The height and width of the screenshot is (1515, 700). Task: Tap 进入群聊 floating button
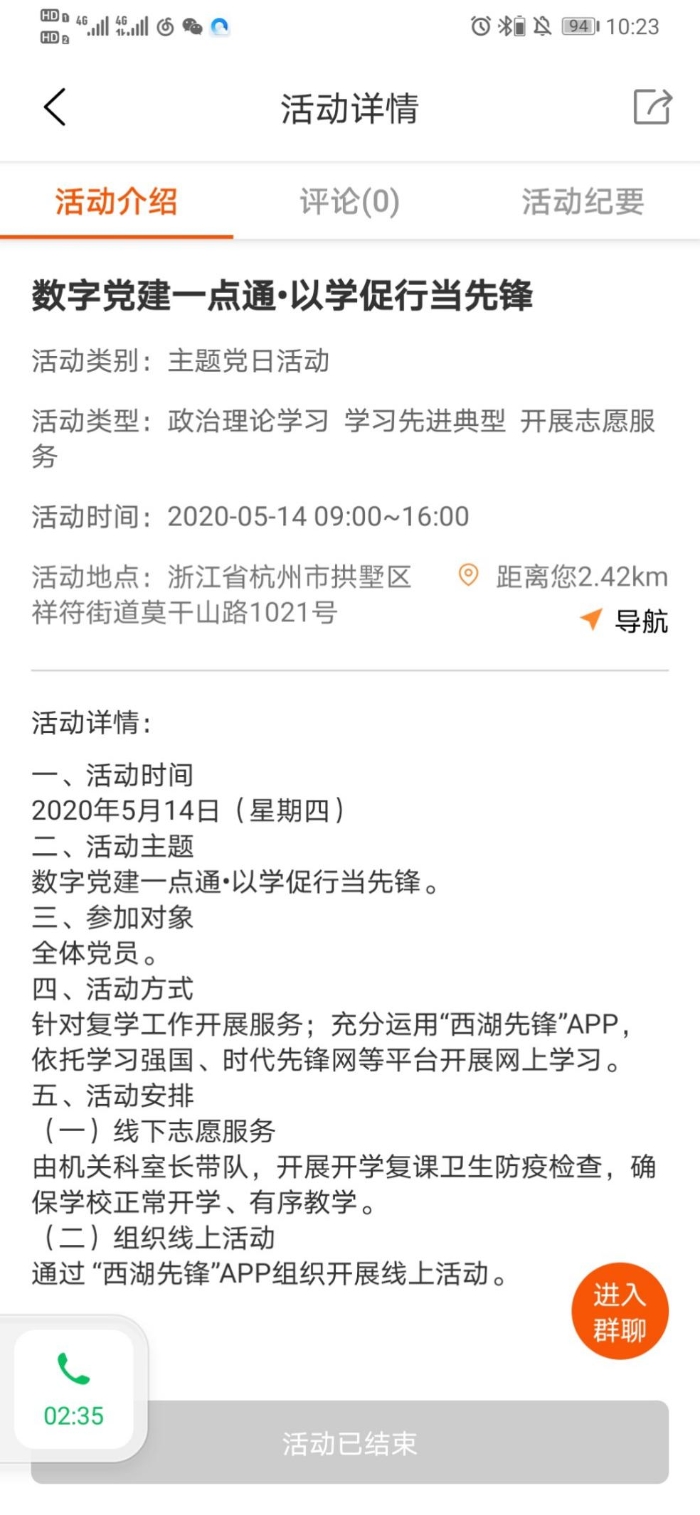(619, 1311)
